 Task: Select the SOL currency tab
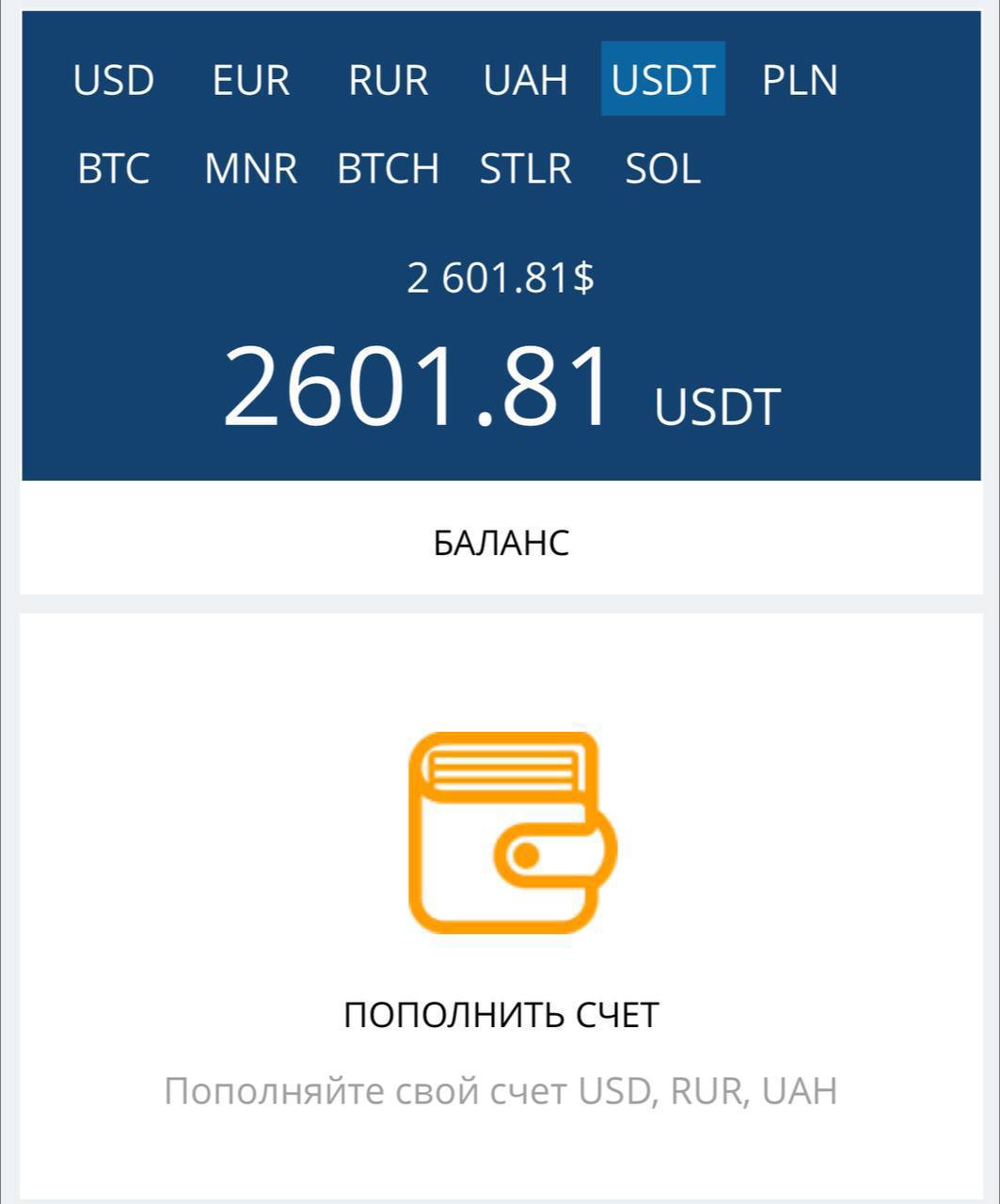click(x=663, y=168)
